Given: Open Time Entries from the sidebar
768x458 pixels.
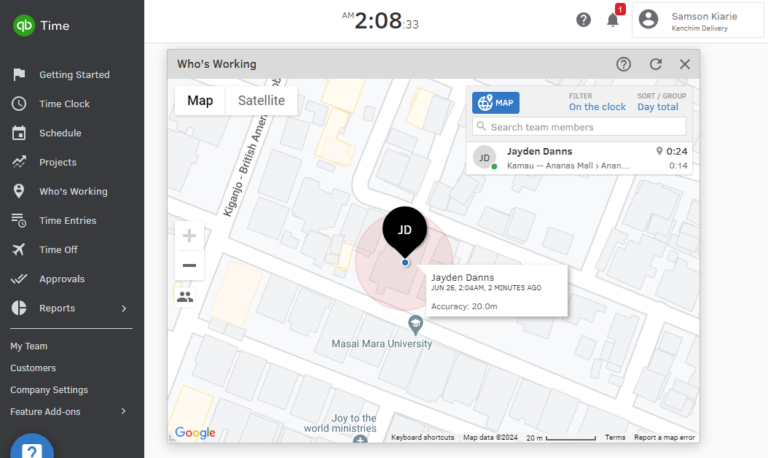Looking at the screenshot, I should [x=68, y=221].
